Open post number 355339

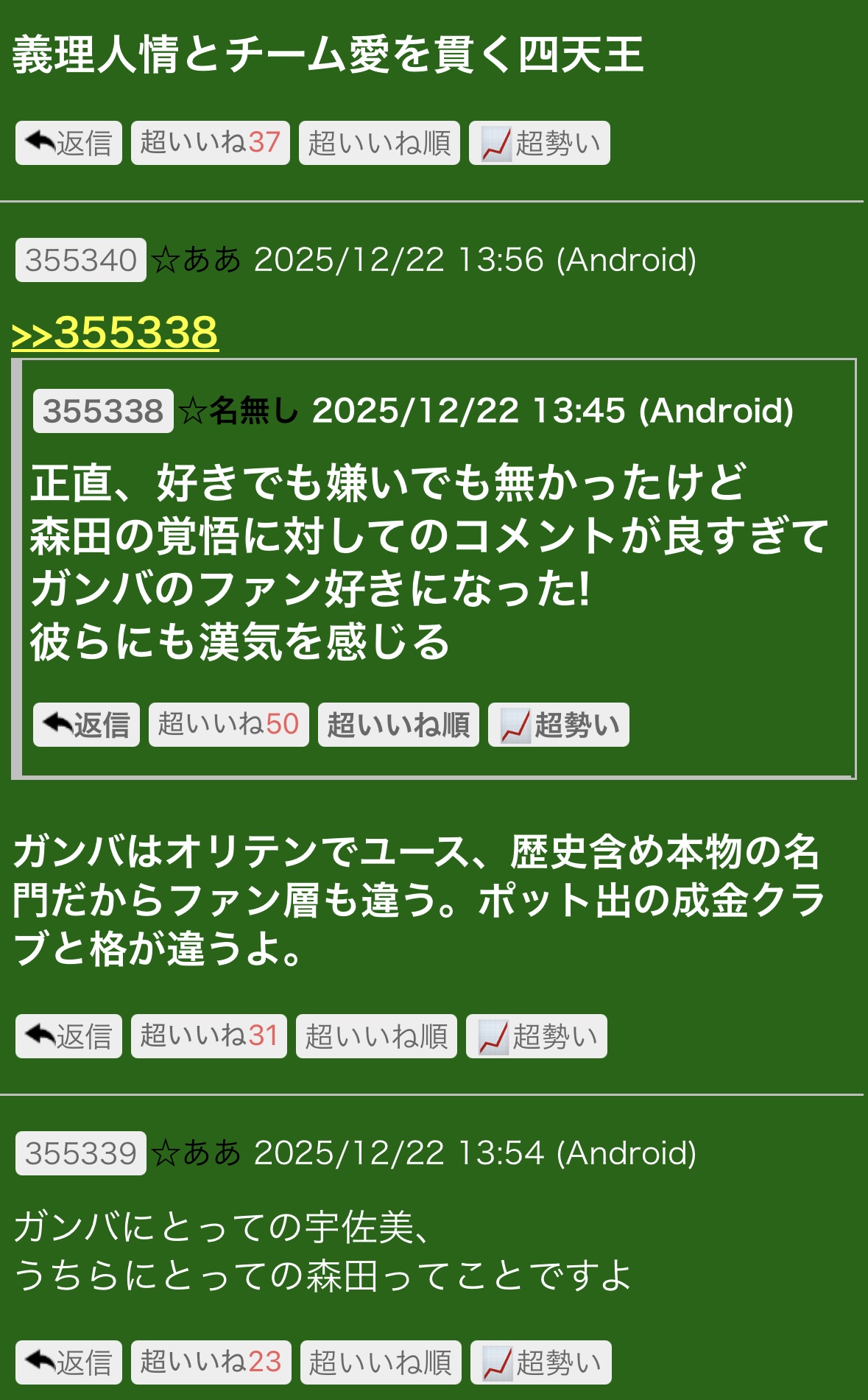click(x=81, y=1153)
